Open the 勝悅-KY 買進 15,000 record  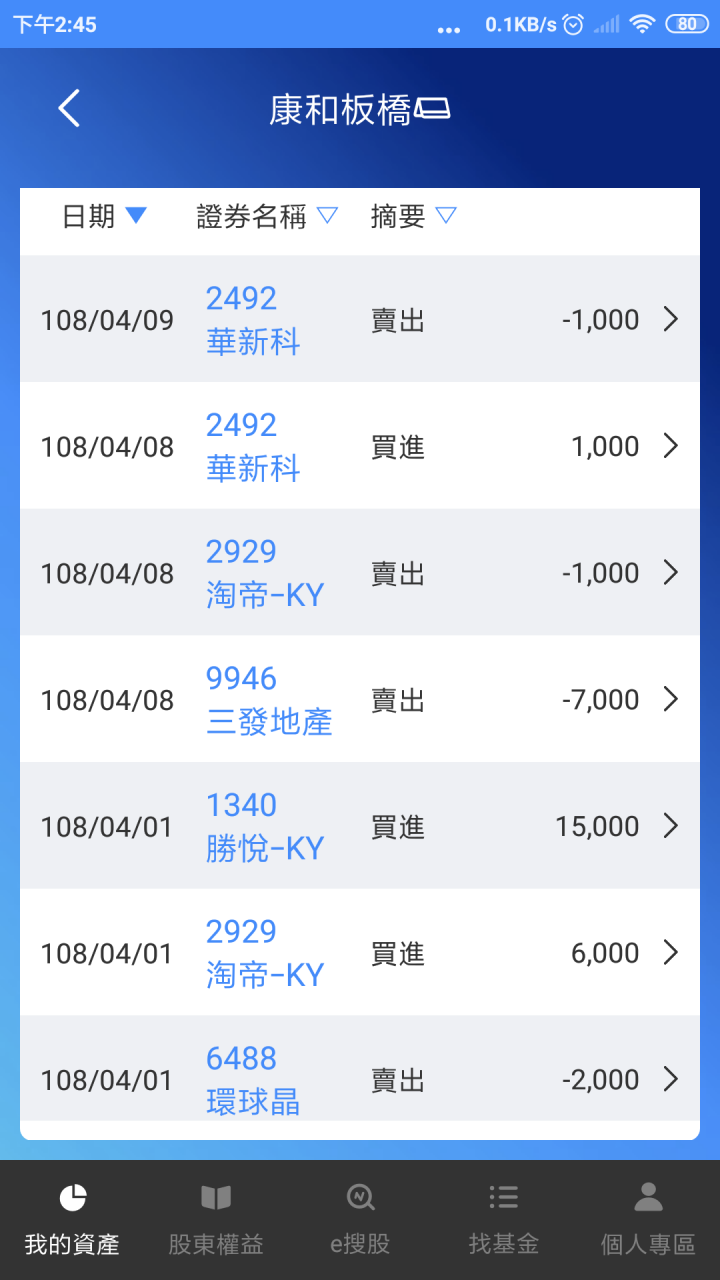(360, 826)
